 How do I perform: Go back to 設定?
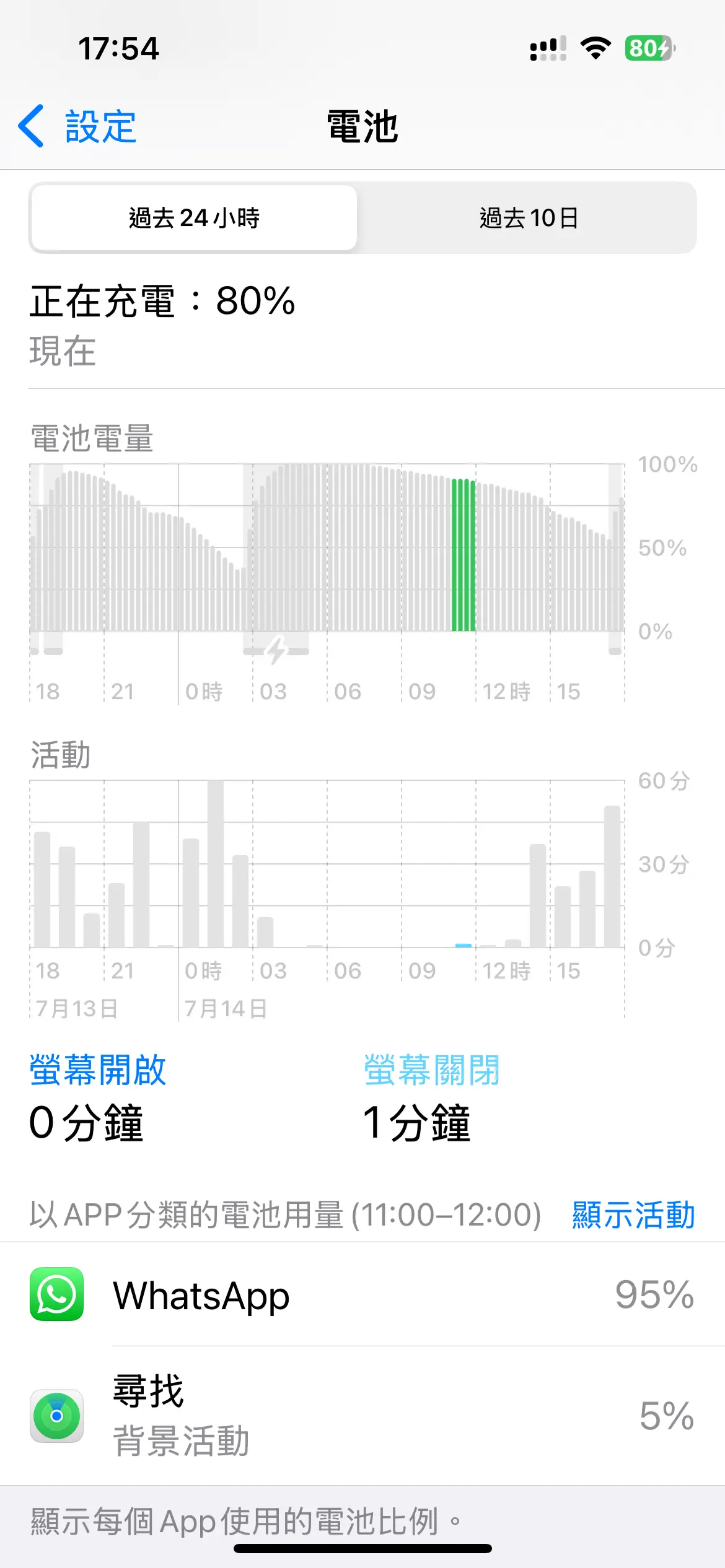[77, 126]
